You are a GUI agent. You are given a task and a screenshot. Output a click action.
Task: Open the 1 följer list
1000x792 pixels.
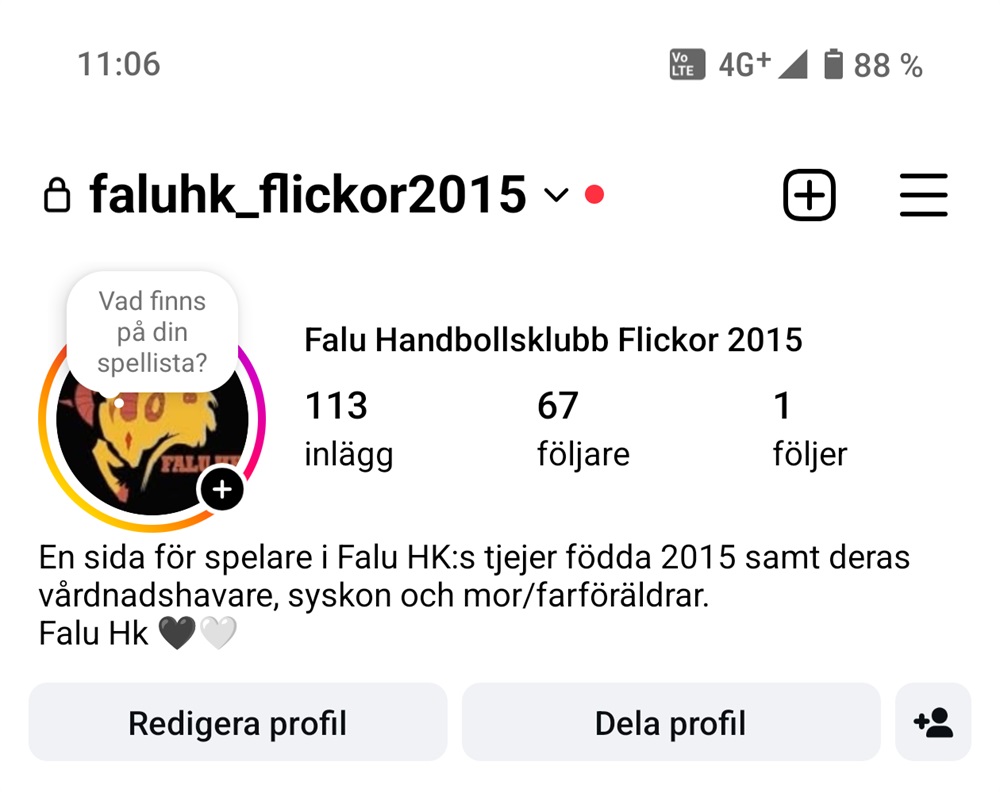tap(808, 429)
